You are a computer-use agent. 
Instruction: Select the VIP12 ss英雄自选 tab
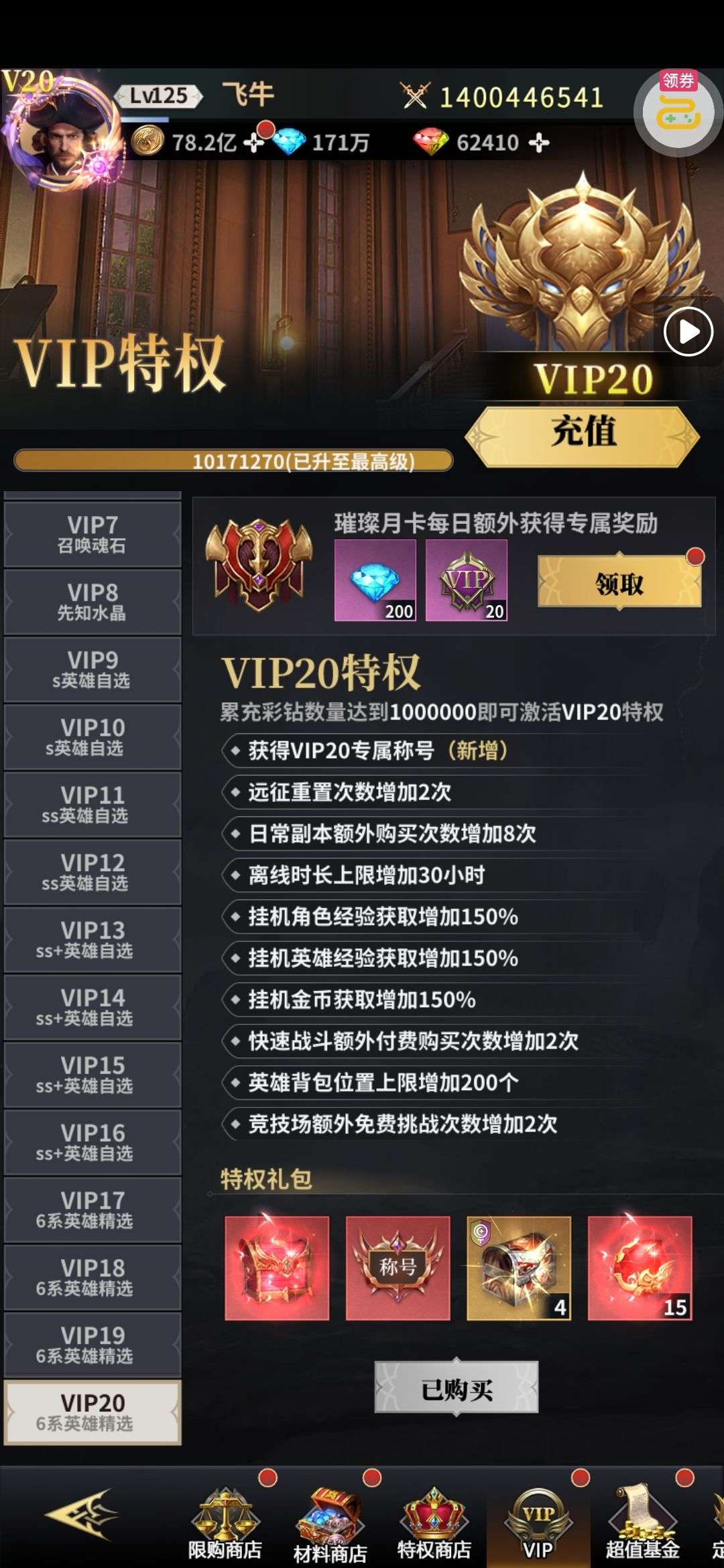(x=93, y=871)
